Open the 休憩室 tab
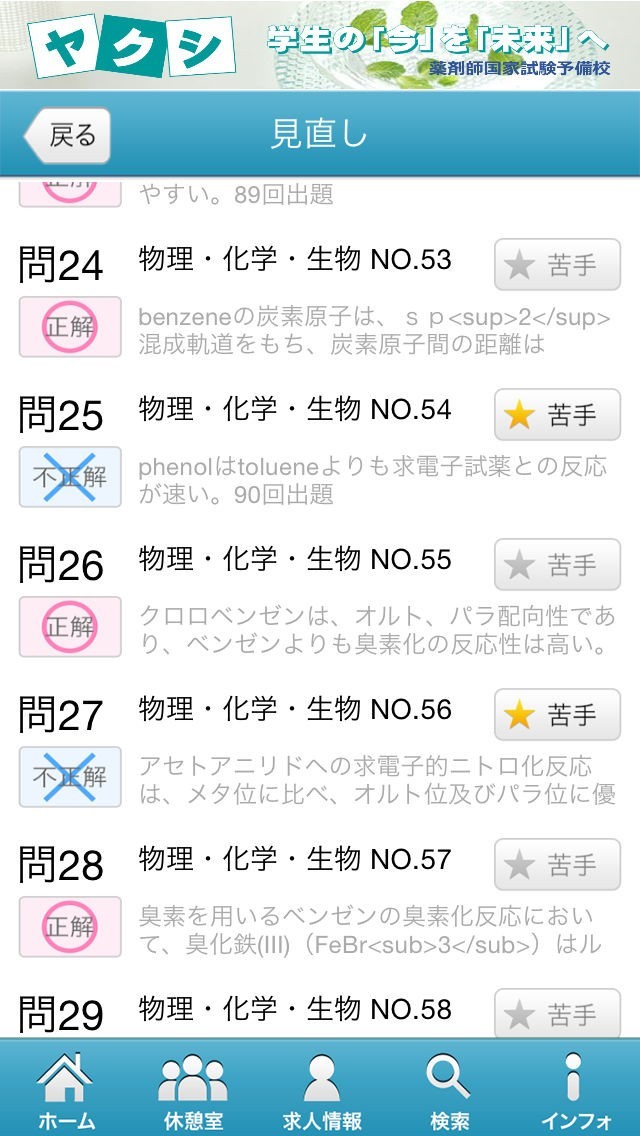This screenshot has height=1136, width=640. pyautogui.click(x=193, y=1090)
